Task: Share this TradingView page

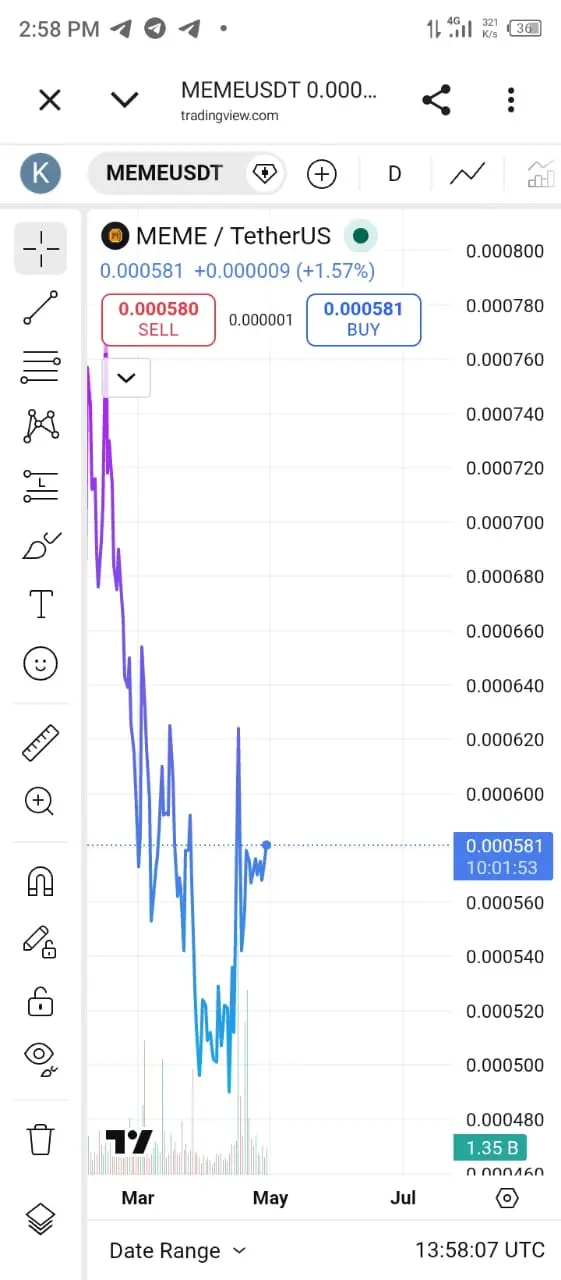Action: (436, 100)
